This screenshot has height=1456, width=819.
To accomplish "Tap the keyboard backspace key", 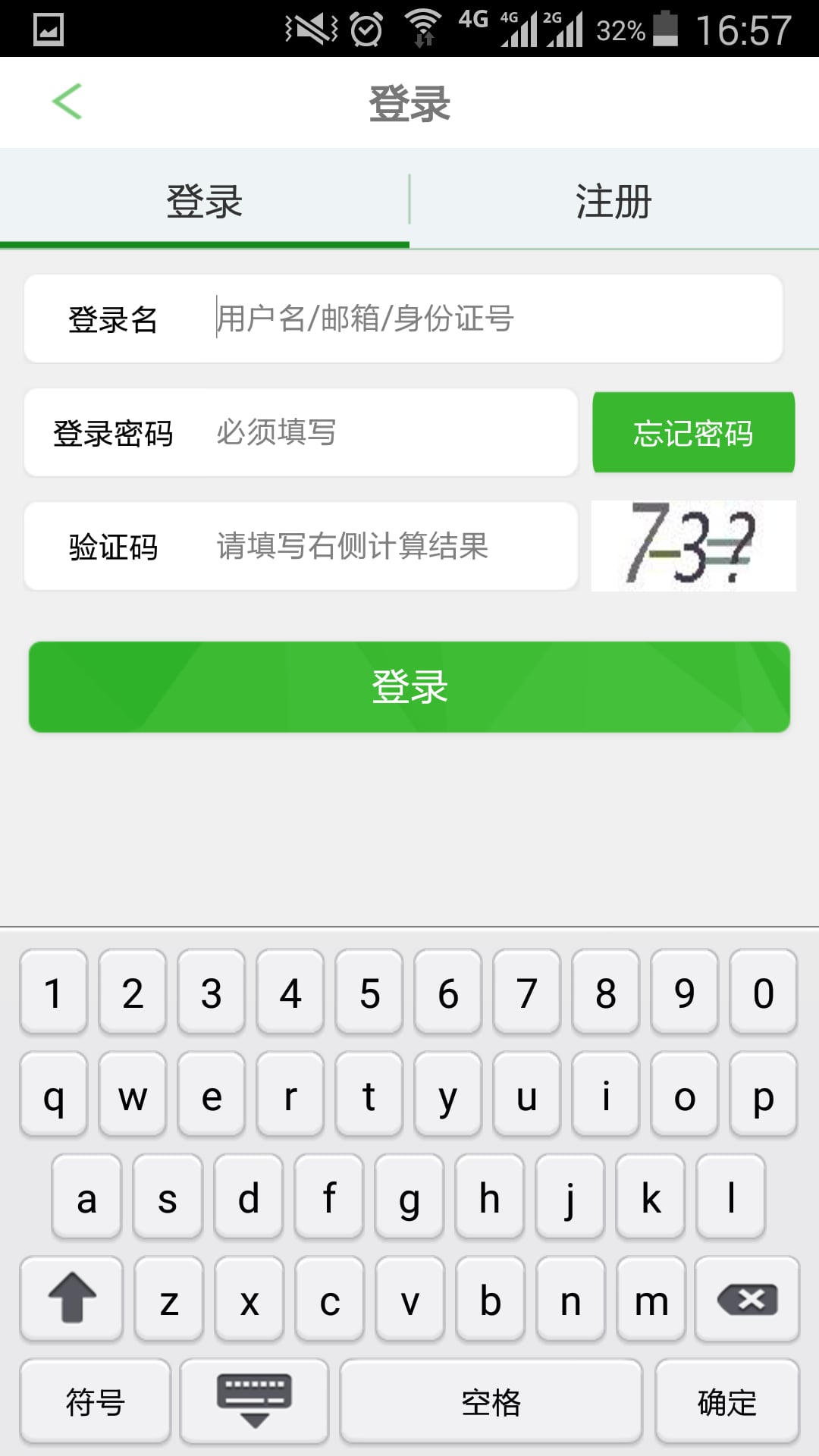I will [747, 1300].
